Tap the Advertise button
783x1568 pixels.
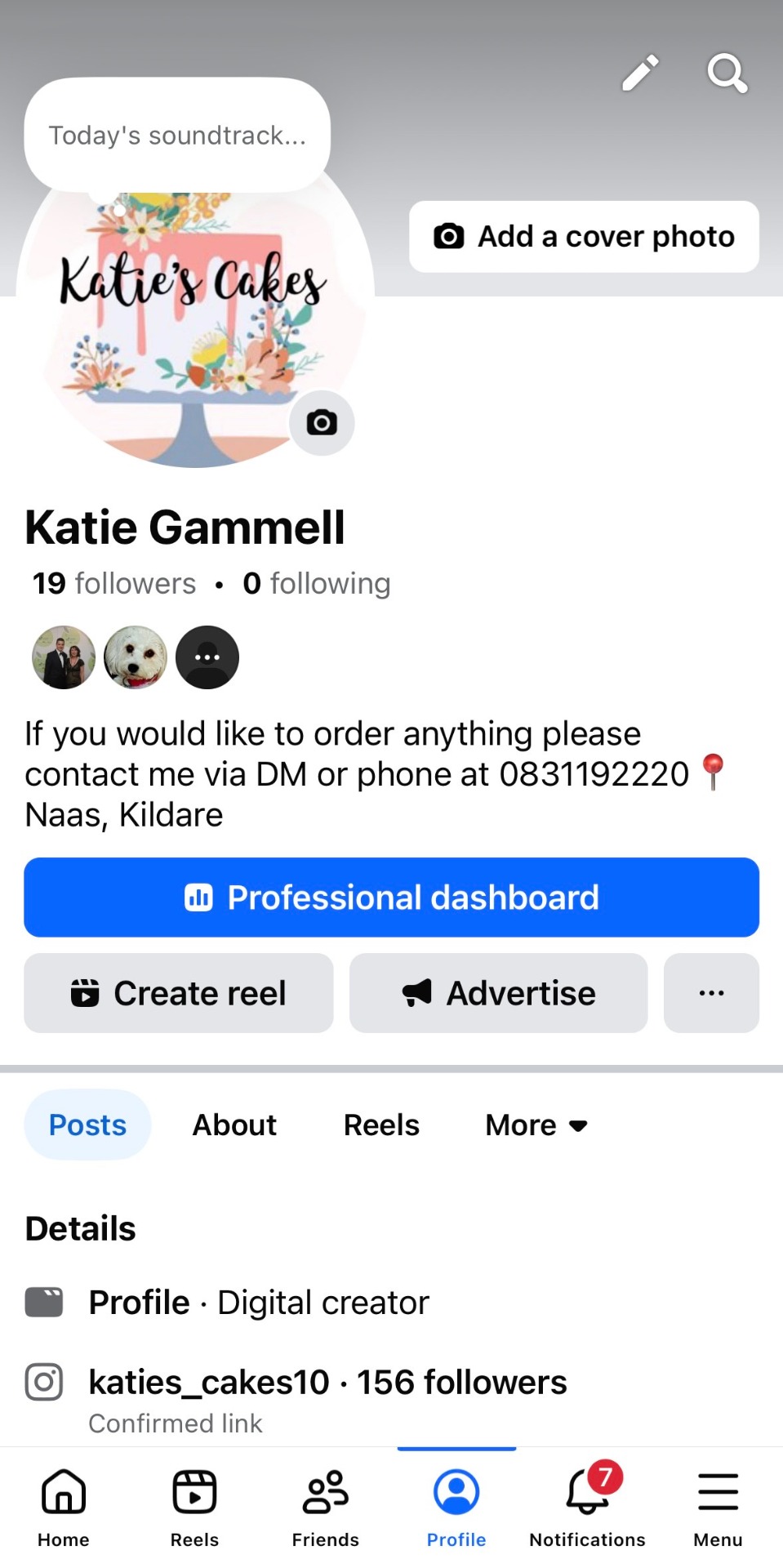click(498, 993)
